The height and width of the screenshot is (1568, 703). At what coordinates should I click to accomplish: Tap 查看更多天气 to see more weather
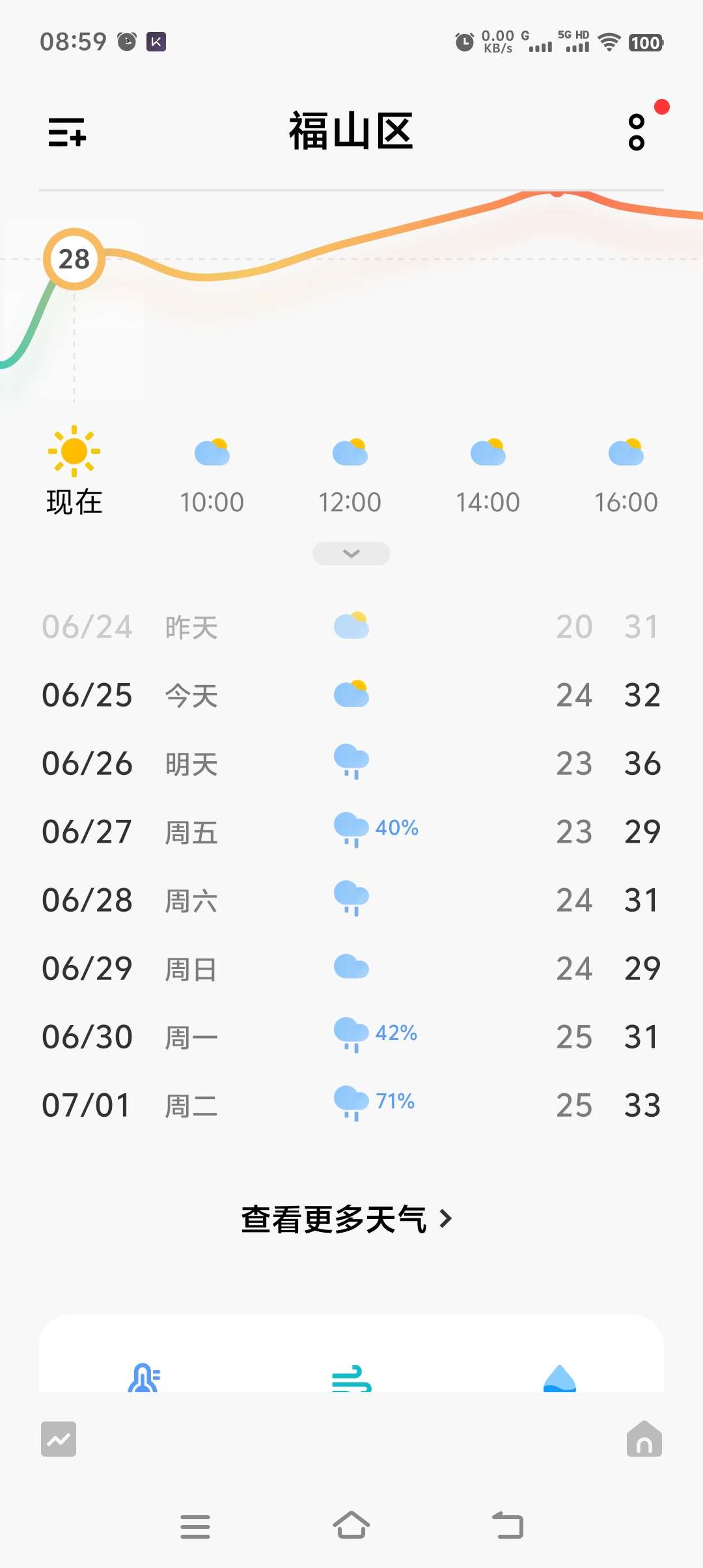[x=347, y=1219]
